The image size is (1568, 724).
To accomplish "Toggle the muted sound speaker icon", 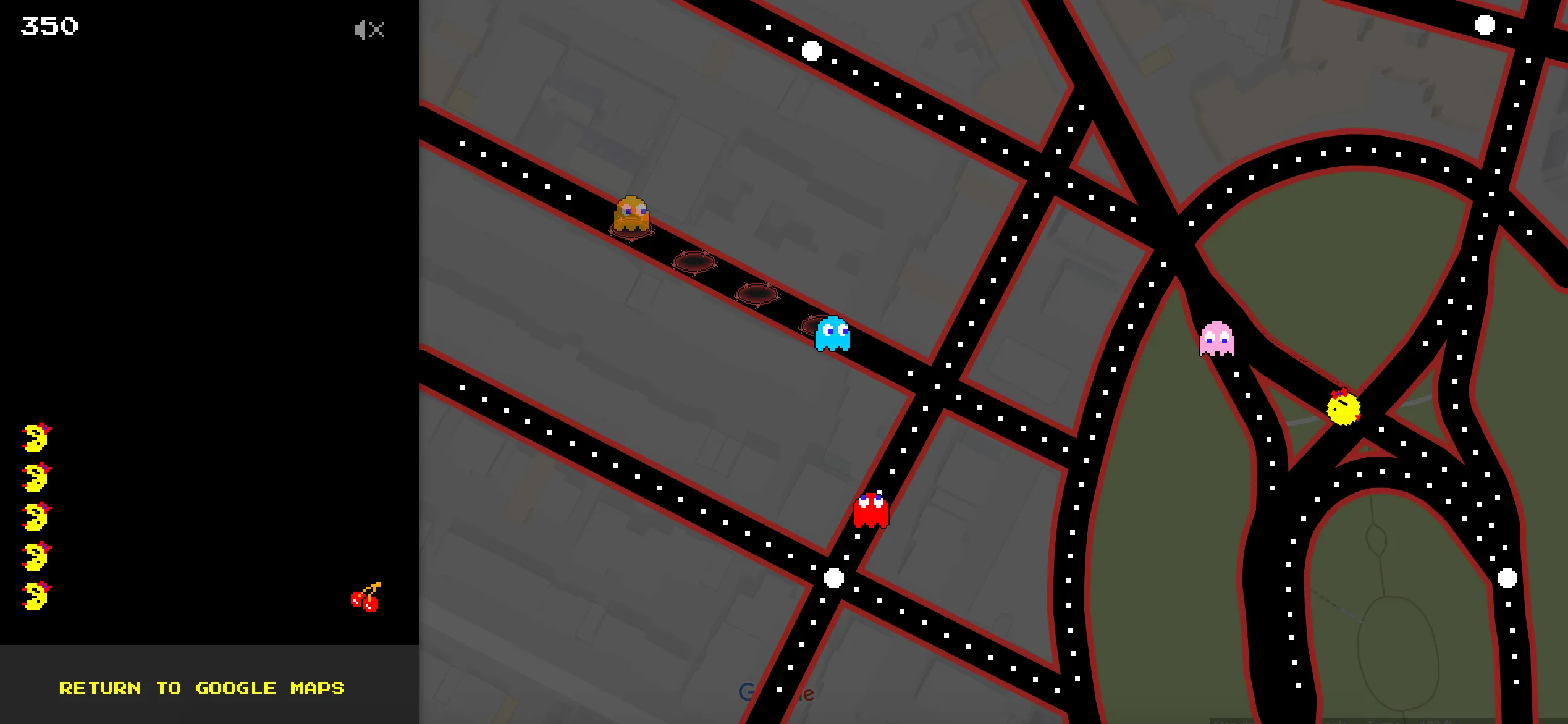I will (x=369, y=29).
